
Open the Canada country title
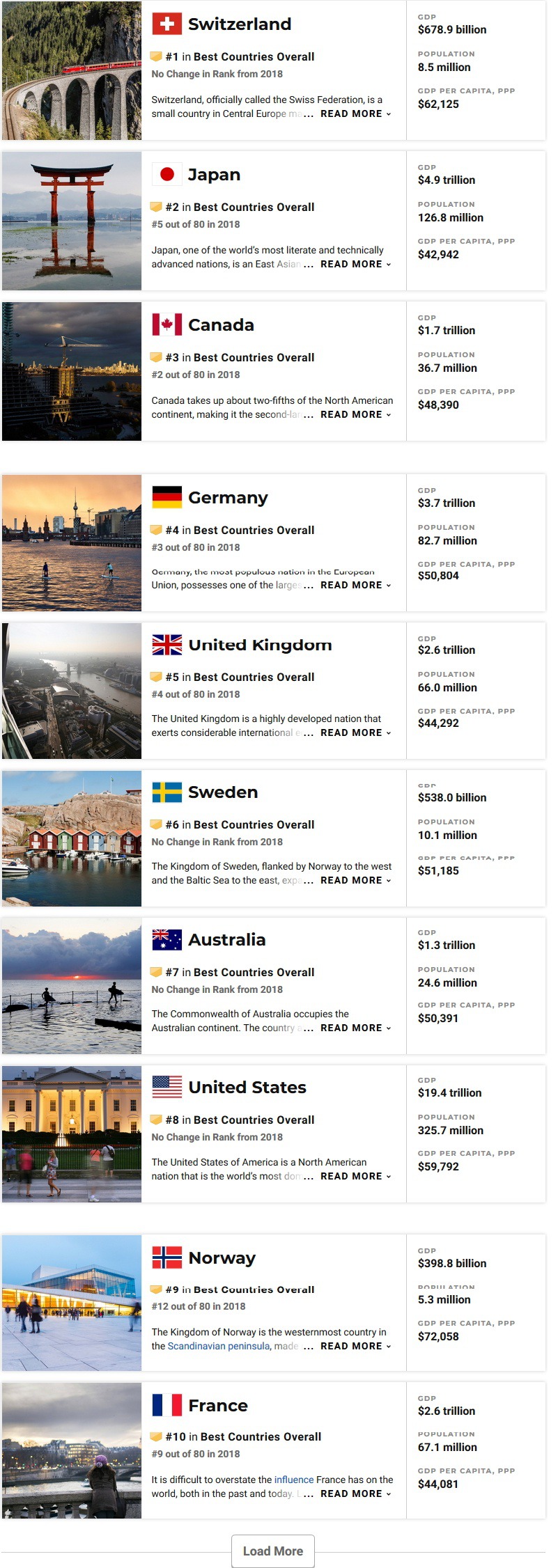221,325
